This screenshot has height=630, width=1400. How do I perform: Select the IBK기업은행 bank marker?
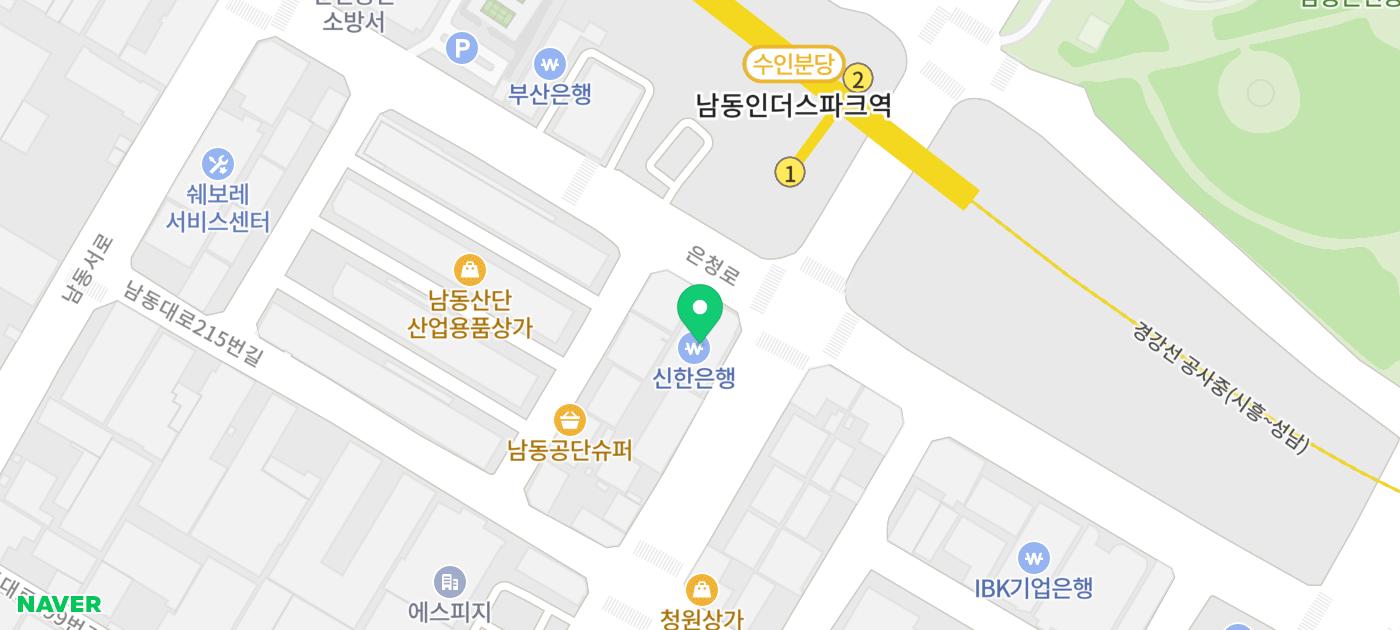[x=1033, y=557]
